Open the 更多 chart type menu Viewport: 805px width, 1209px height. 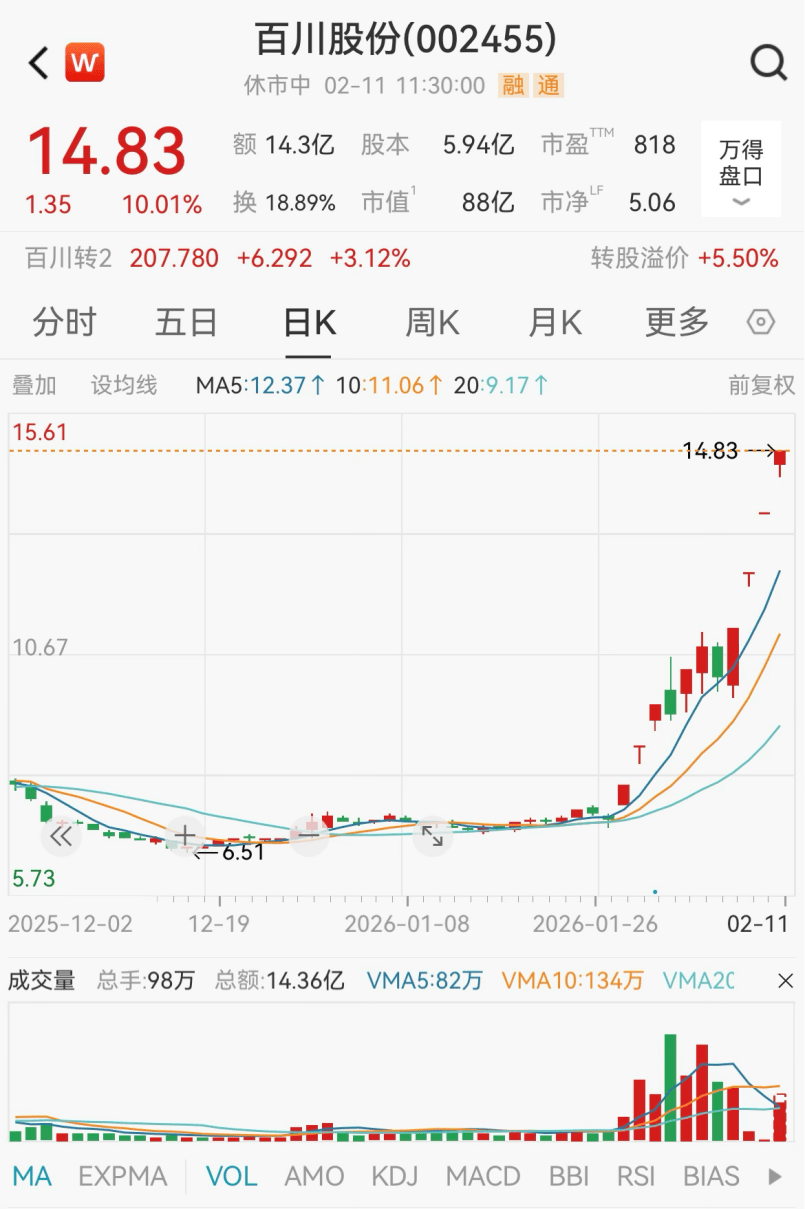pos(675,322)
